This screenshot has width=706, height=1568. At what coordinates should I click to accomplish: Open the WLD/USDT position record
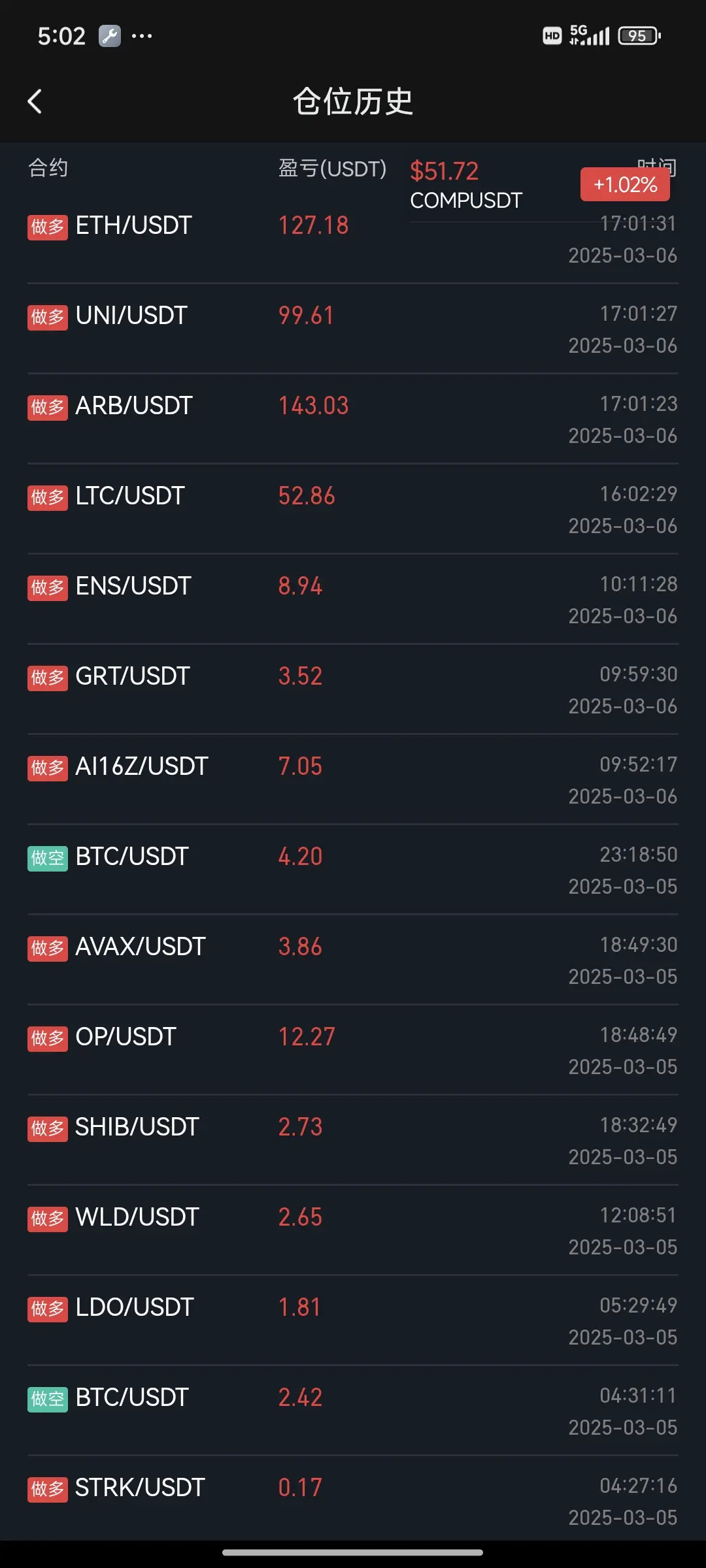click(353, 1230)
